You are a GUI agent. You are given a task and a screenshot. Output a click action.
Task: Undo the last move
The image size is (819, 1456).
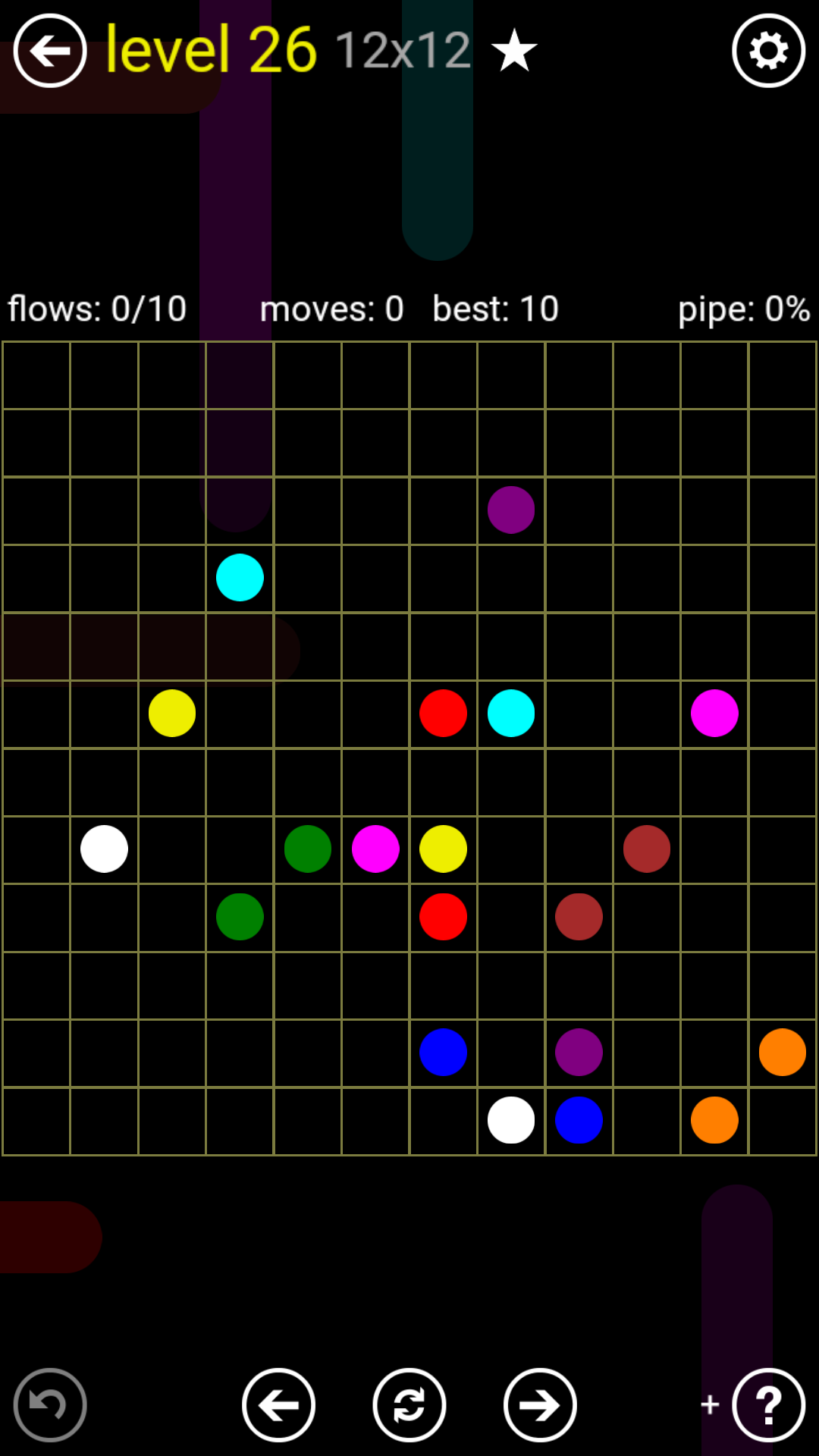click(50, 1405)
